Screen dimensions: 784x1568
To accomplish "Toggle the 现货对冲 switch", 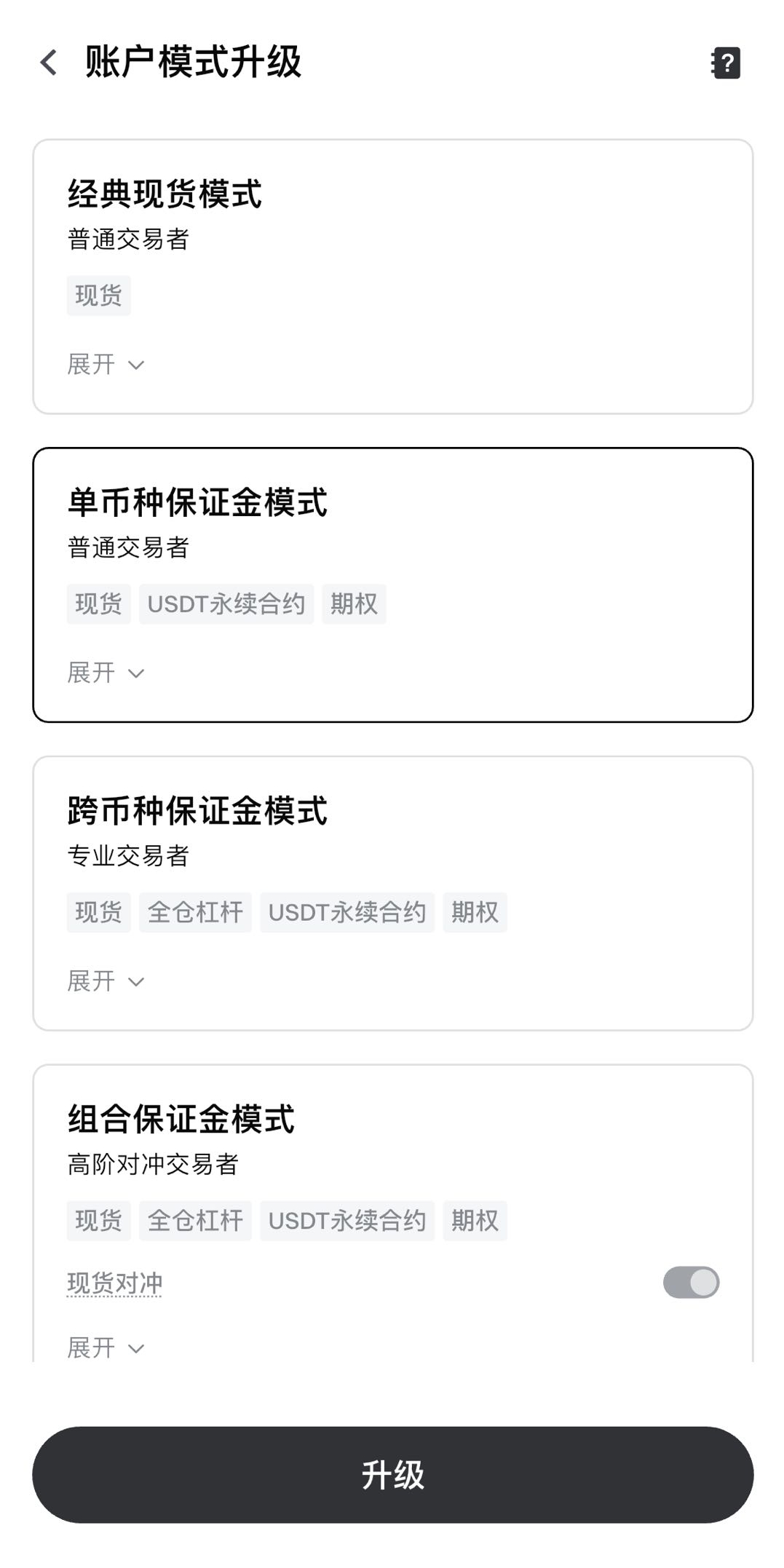I will coord(690,1283).
